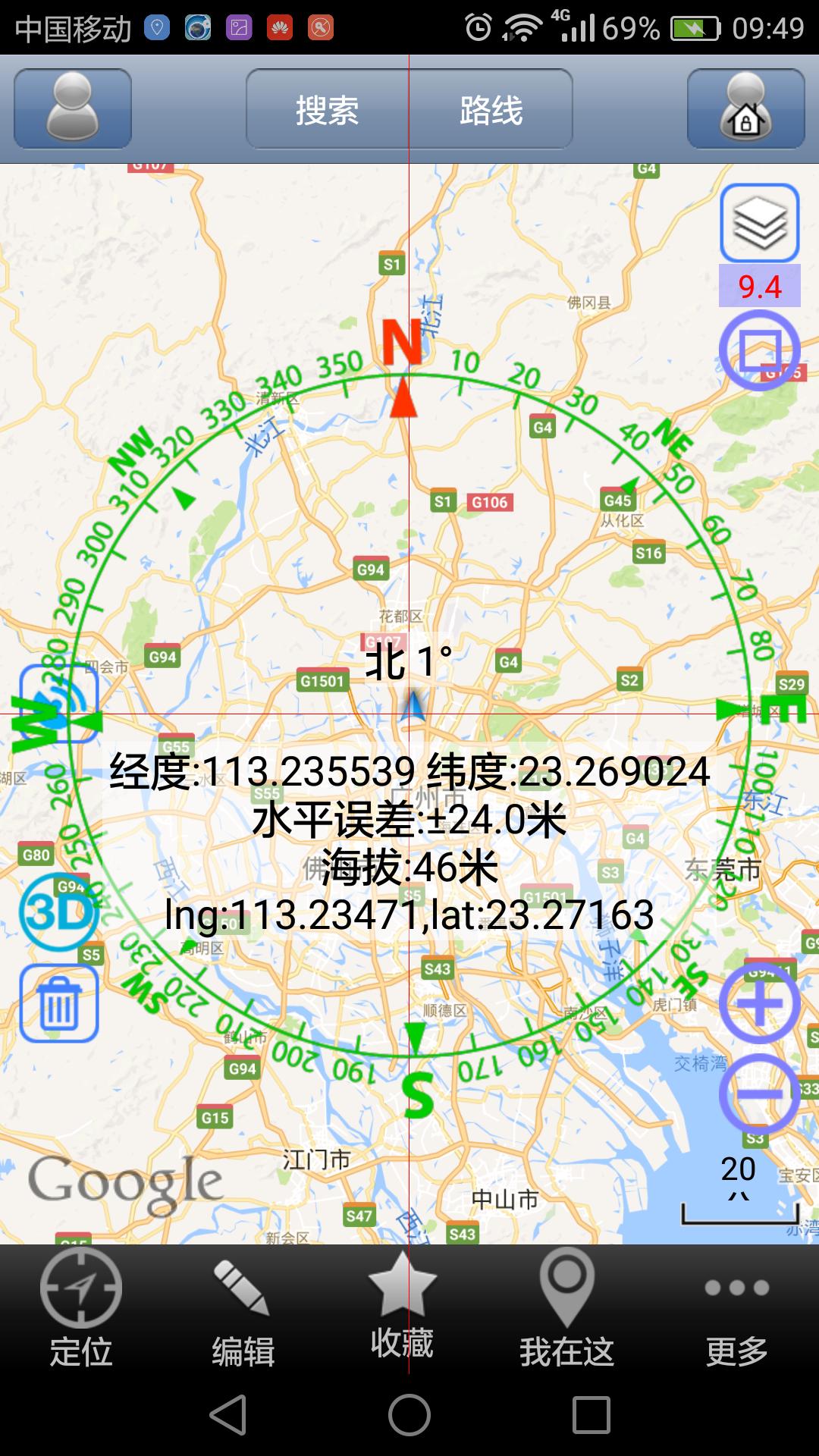This screenshot has width=819, height=1456.
Task: Select the 定位 locate compass icon
Action: point(80,1297)
